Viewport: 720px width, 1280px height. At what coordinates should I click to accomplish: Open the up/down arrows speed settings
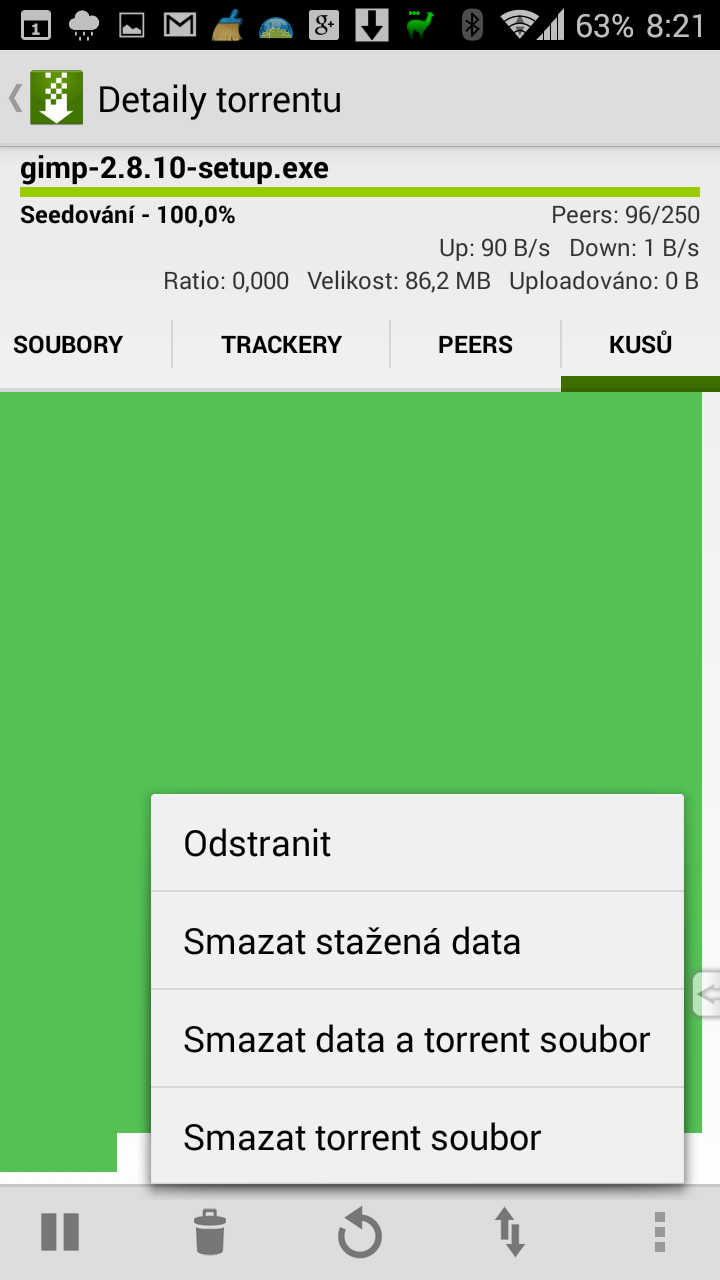[510, 1232]
